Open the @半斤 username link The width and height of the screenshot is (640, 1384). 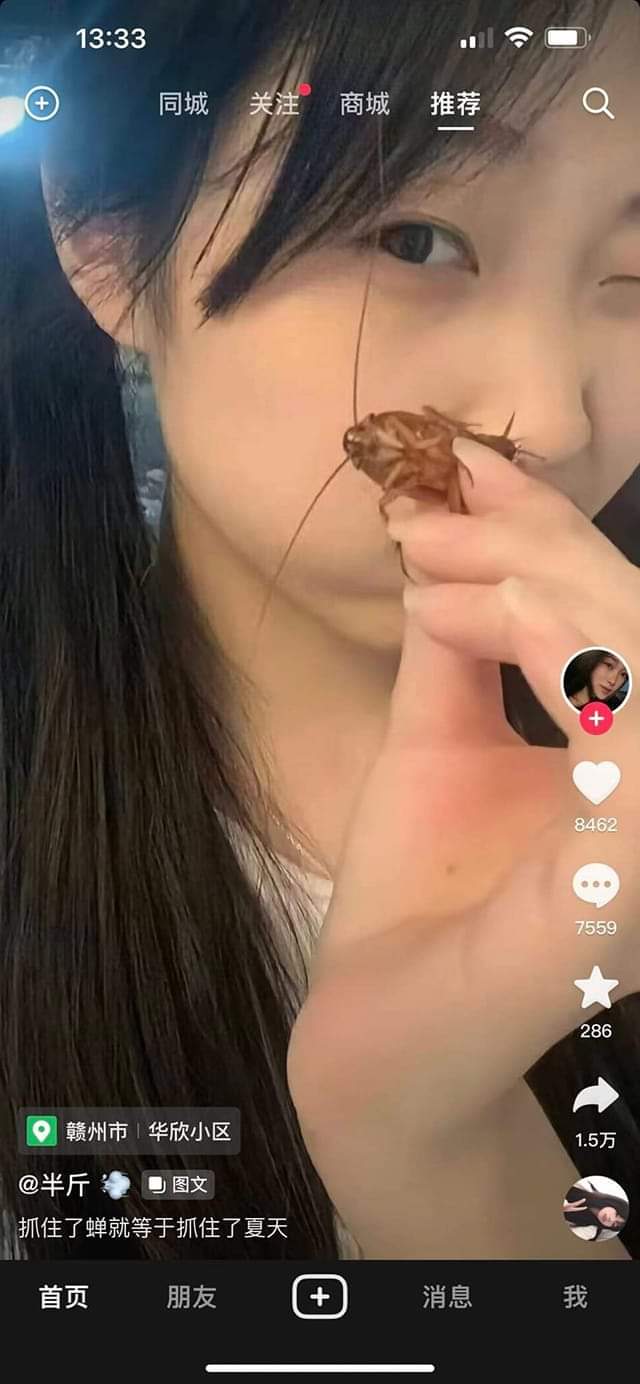click(x=55, y=1186)
